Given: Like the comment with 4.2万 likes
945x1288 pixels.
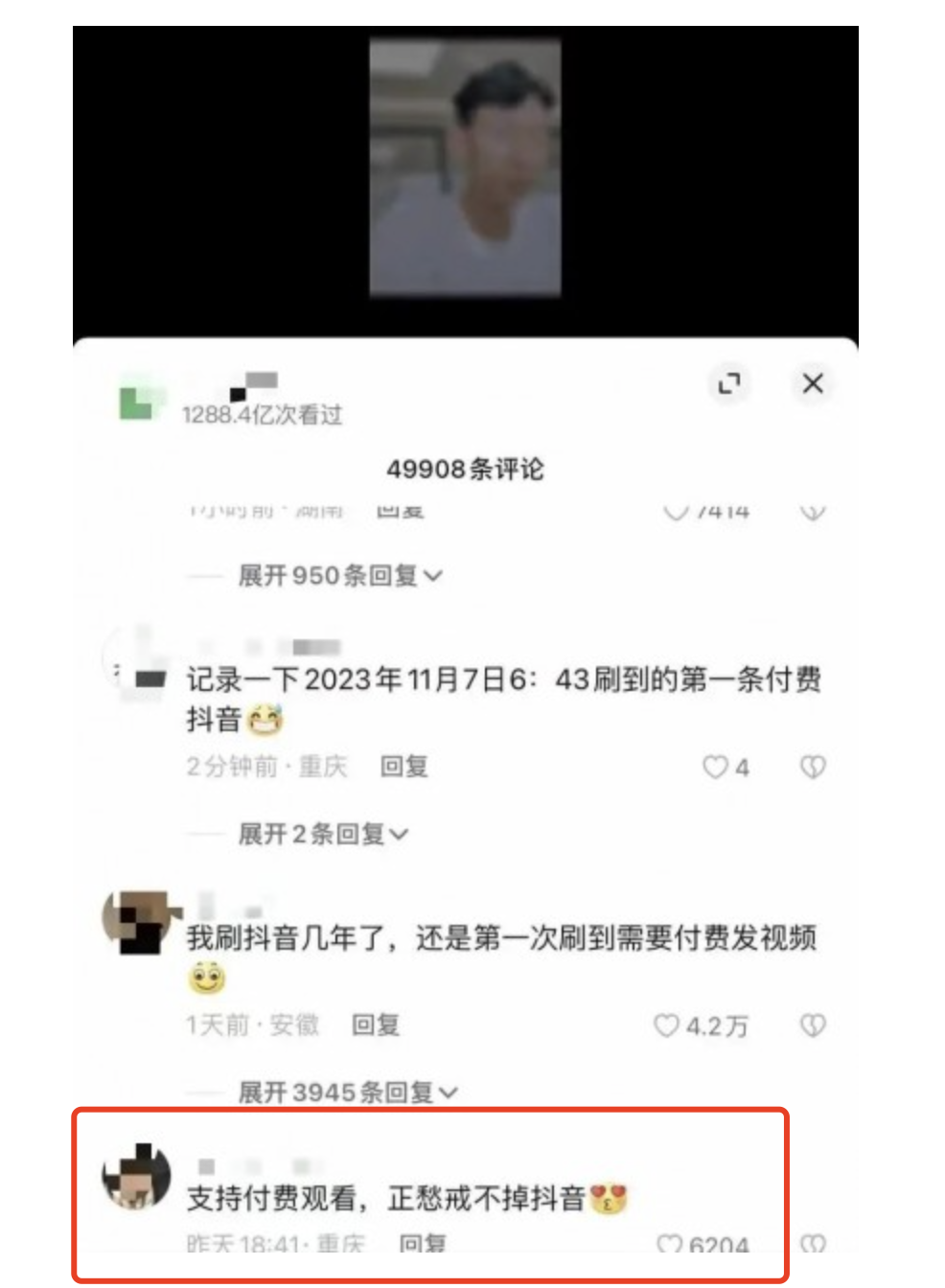Looking at the screenshot, I should (666, 1026).
